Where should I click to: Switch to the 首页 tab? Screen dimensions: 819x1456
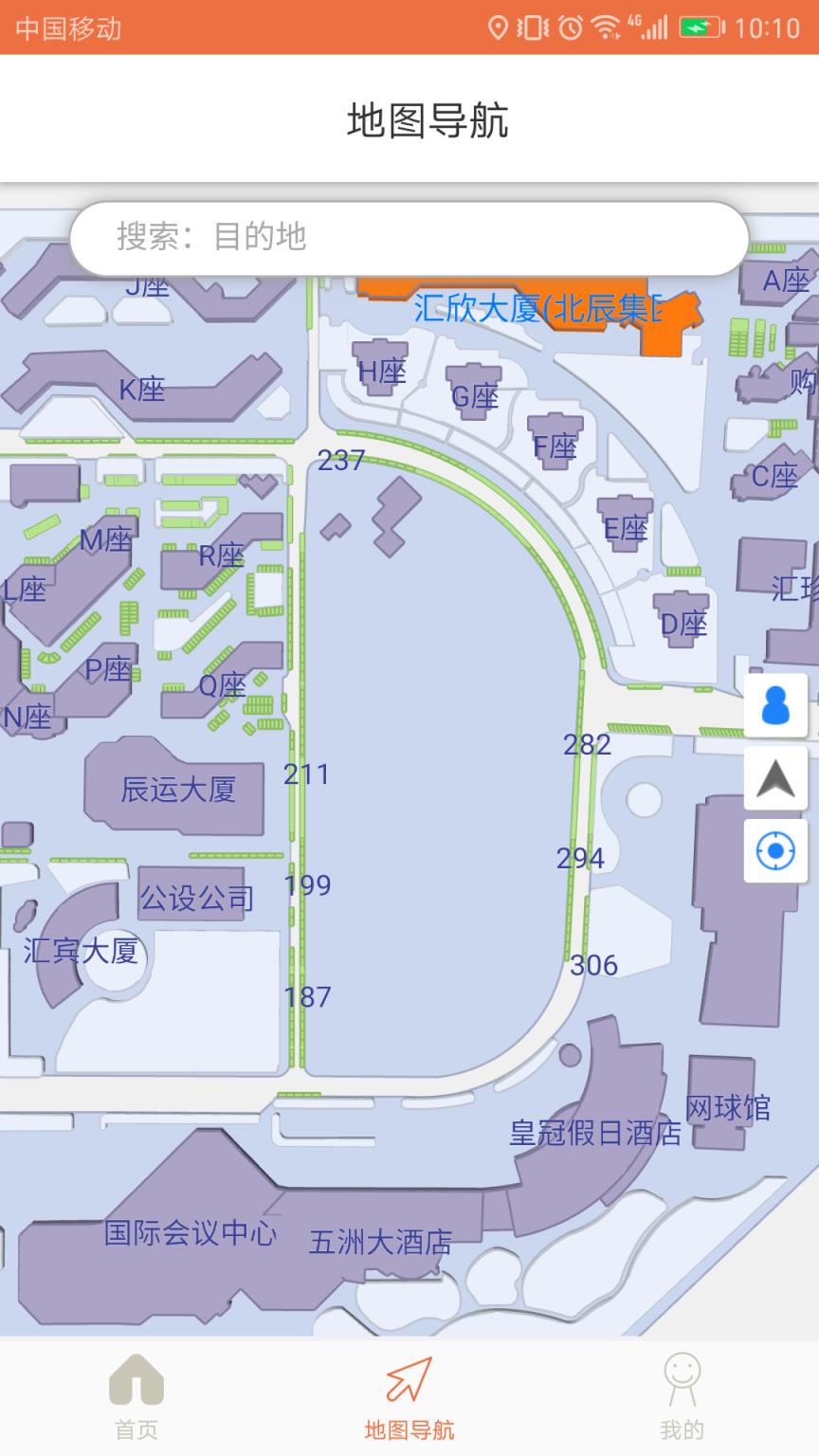pos(136,1395)
